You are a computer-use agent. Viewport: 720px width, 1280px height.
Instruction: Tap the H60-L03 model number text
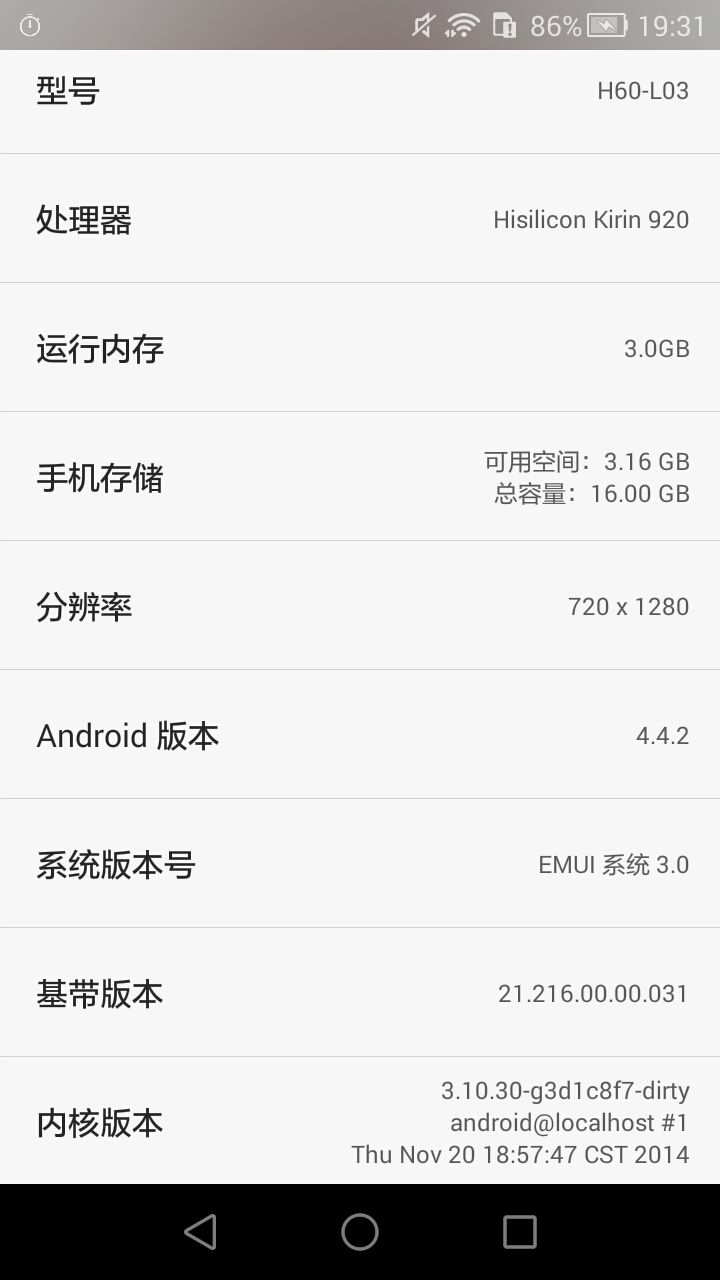point(644,90)
